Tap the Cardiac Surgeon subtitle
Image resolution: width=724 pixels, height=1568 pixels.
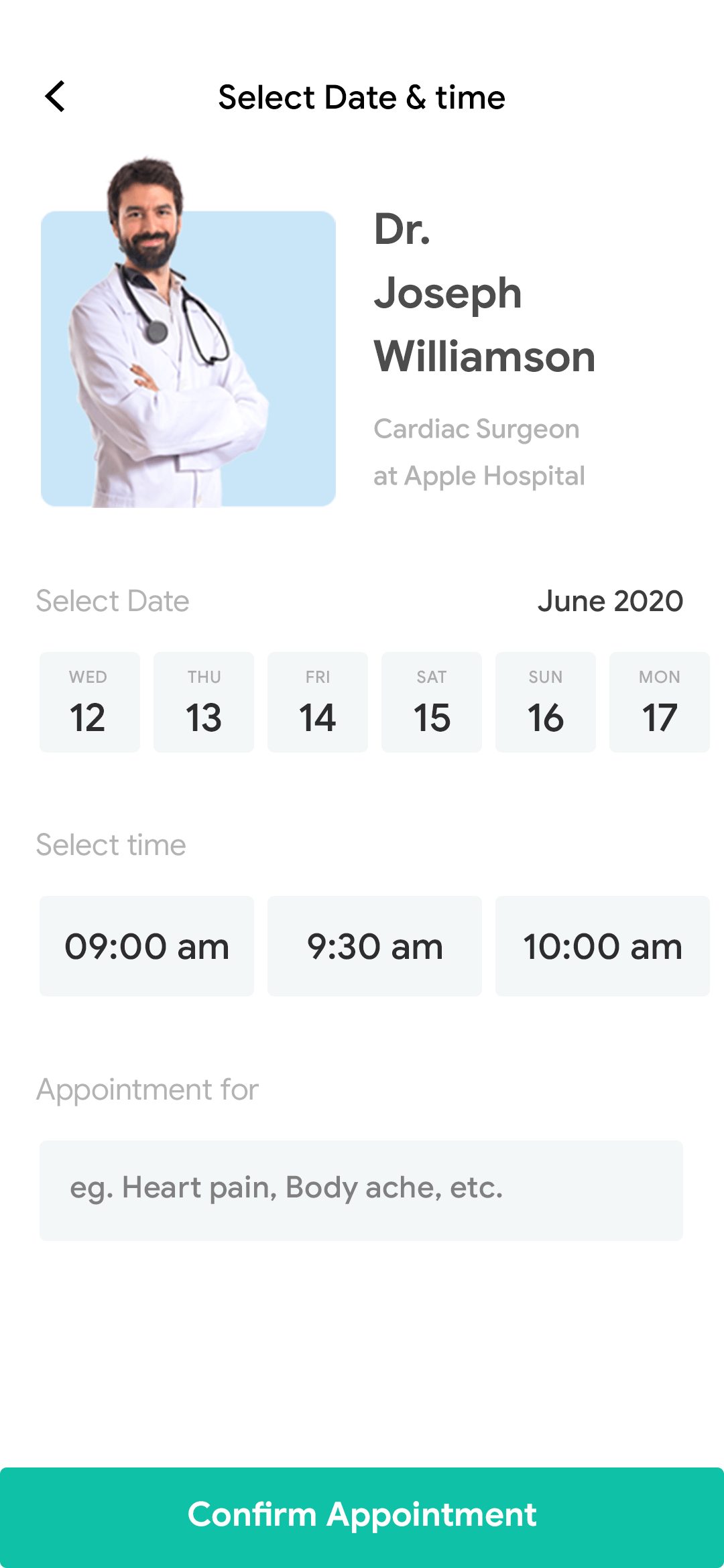click(476, 429)
